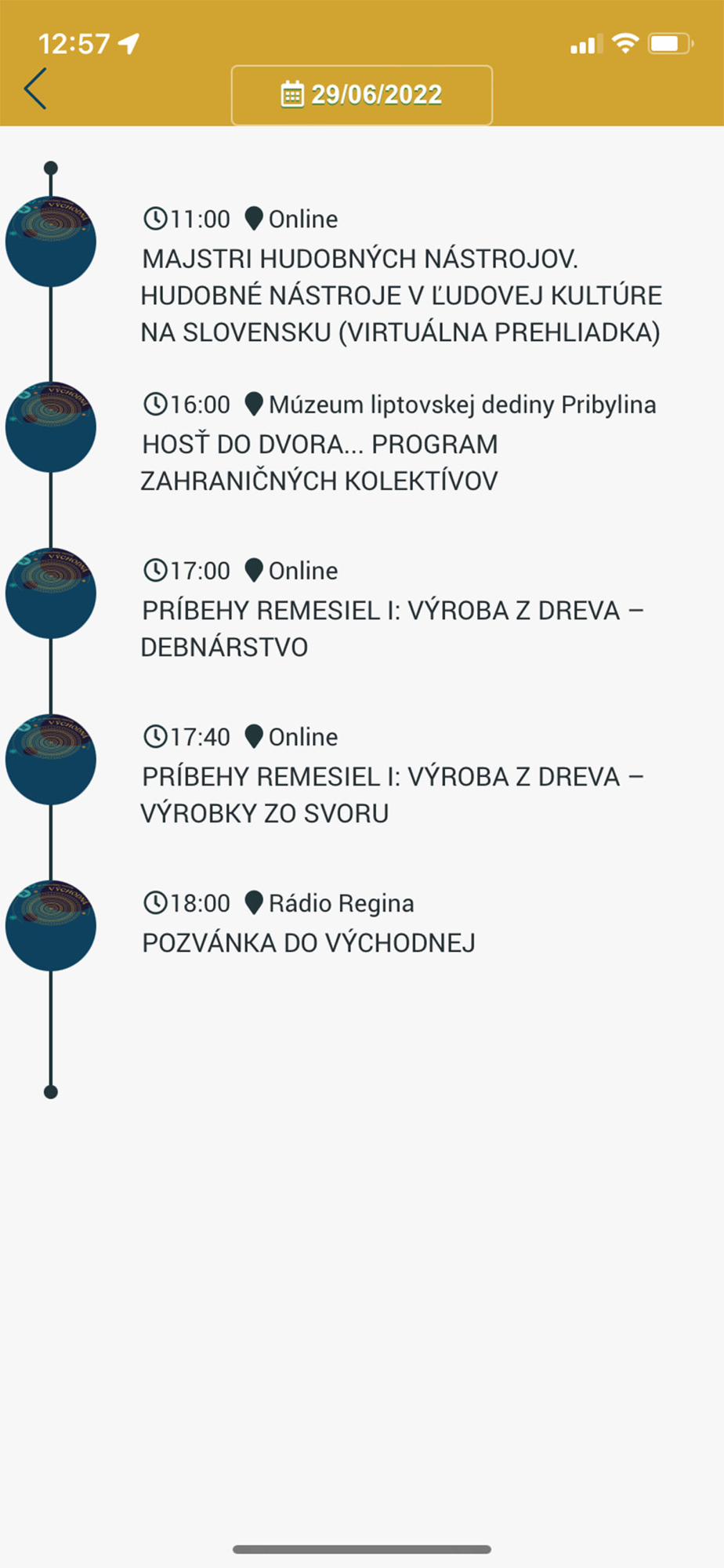View the 17:00 Debnárstvo online event
The image size is (724, 1568).
392,628
